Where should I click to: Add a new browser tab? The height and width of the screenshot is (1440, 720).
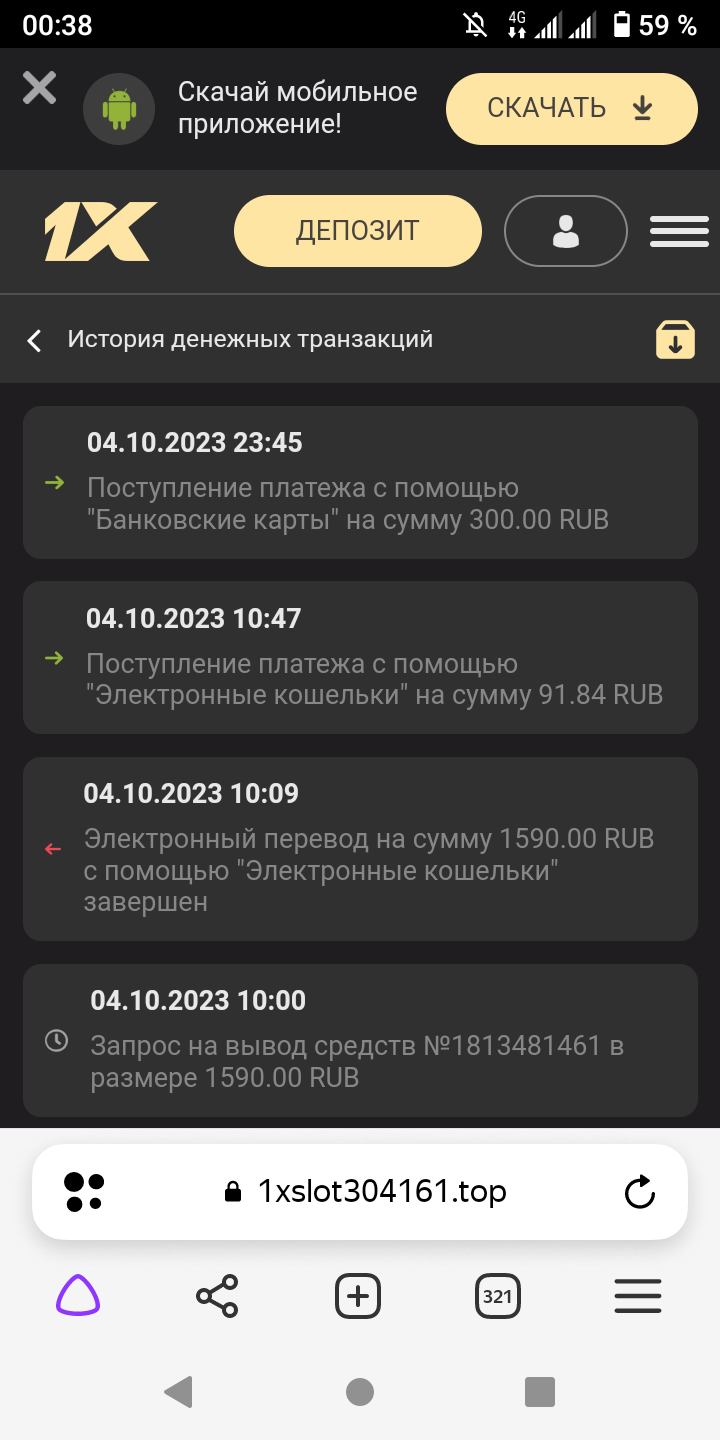pos(358,1297)
